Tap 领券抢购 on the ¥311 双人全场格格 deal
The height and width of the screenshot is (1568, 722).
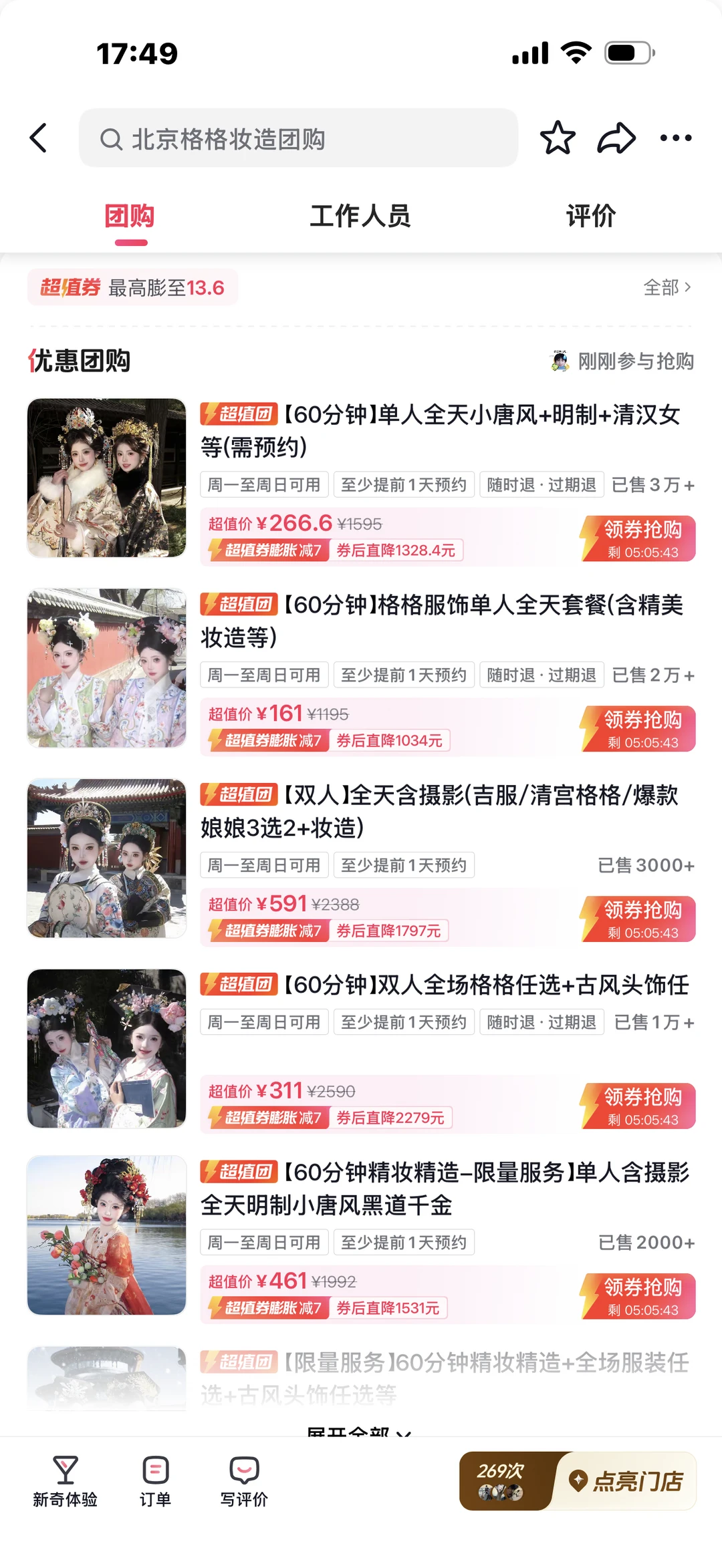(639, 1106)
